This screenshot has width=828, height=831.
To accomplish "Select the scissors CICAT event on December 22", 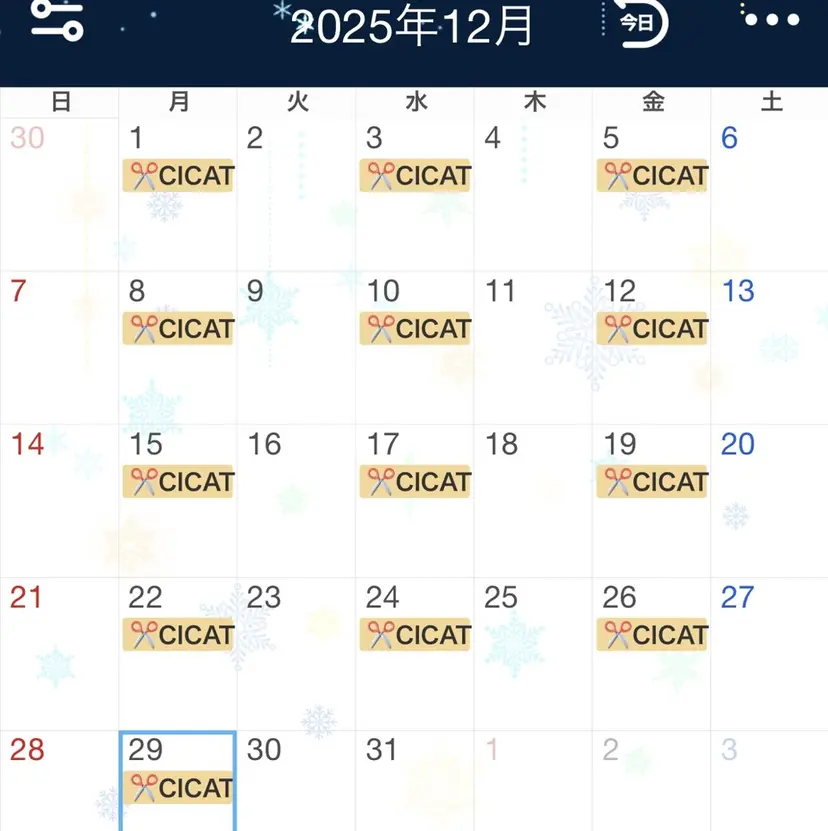I will (177, 634).
